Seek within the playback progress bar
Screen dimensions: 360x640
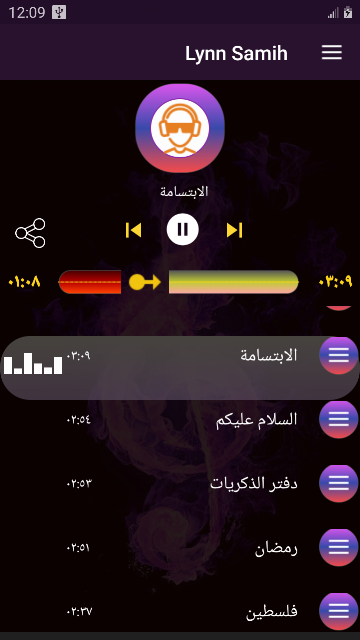(x=178, y=282)
